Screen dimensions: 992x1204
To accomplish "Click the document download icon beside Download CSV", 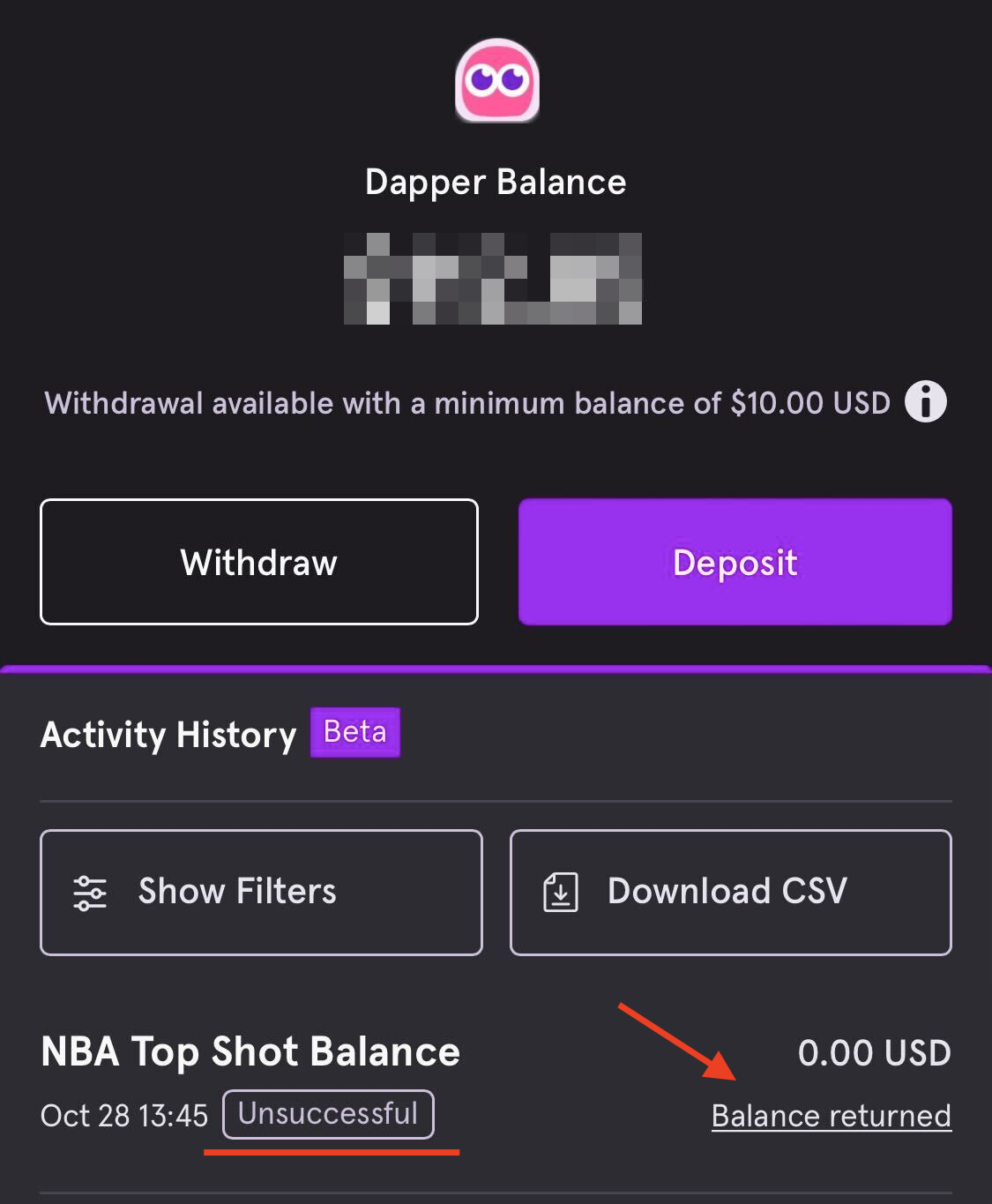I will pyautogui.click(x=561, y=892).
